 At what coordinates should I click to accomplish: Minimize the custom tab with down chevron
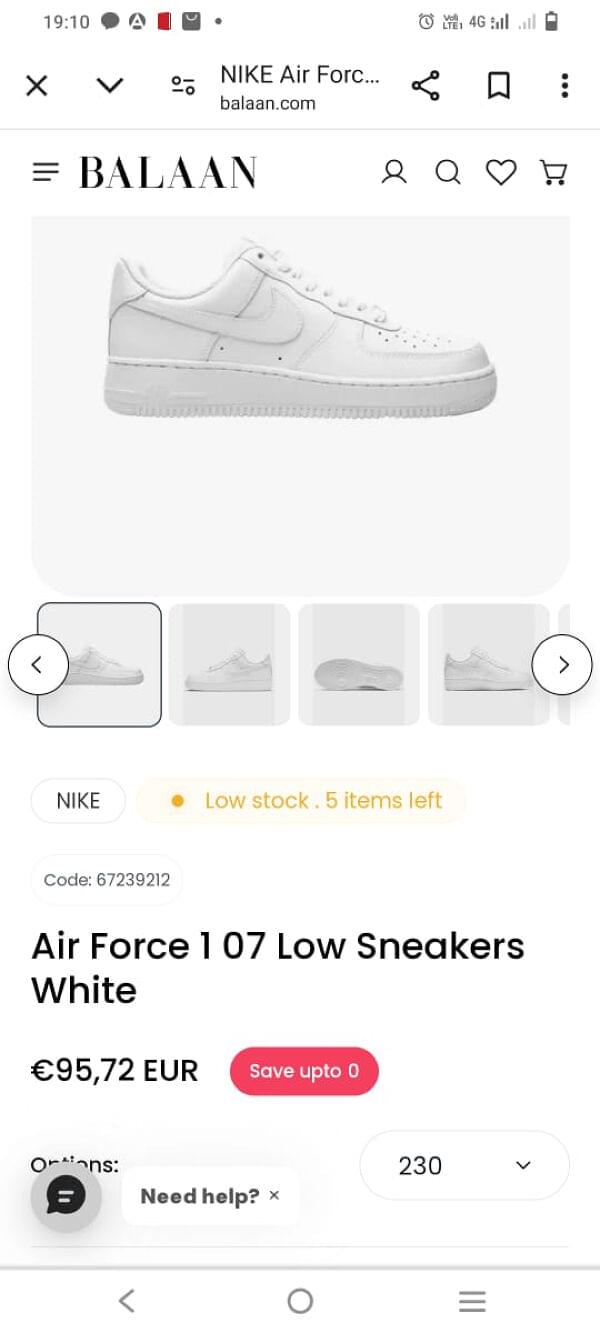(x=110, y=86)
